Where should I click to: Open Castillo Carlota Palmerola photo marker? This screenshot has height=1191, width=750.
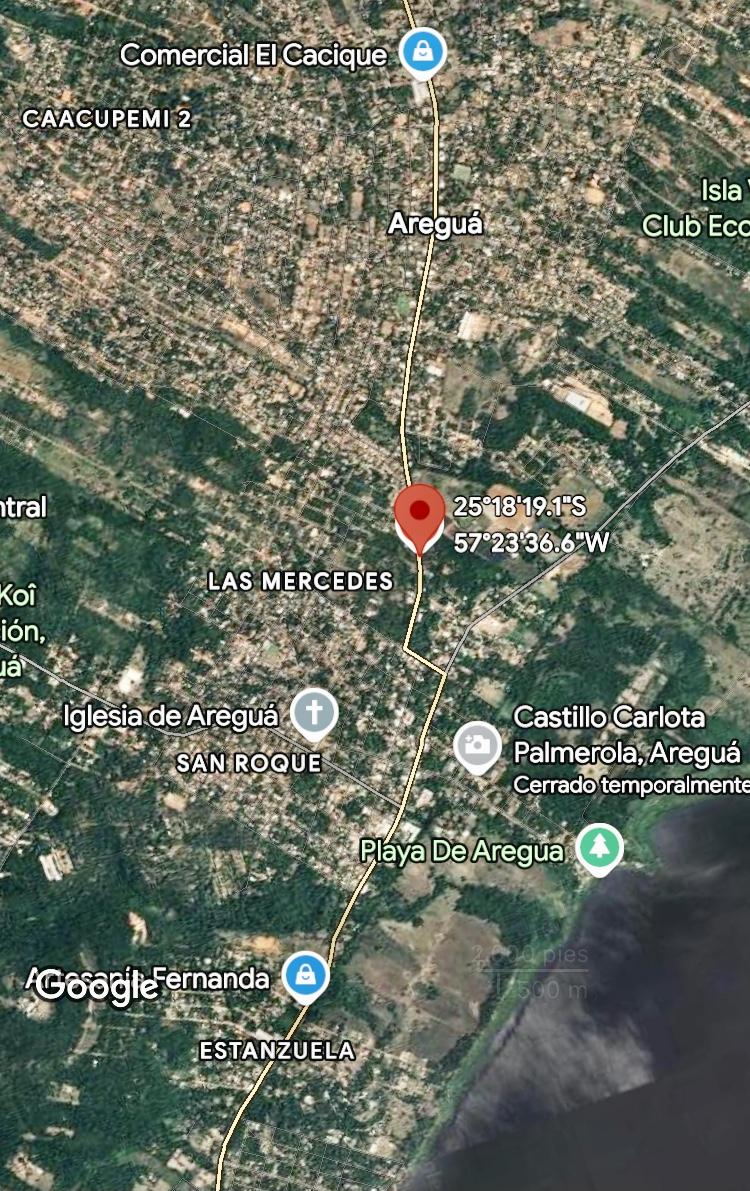coord(477,745)
